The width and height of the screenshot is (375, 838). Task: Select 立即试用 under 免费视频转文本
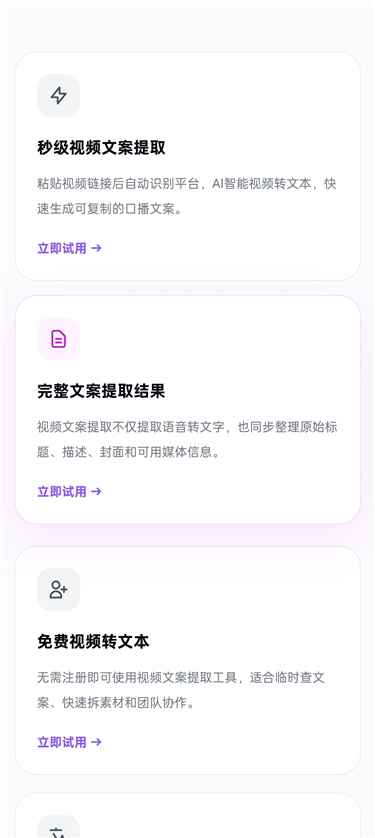click(x=69, y=742)
